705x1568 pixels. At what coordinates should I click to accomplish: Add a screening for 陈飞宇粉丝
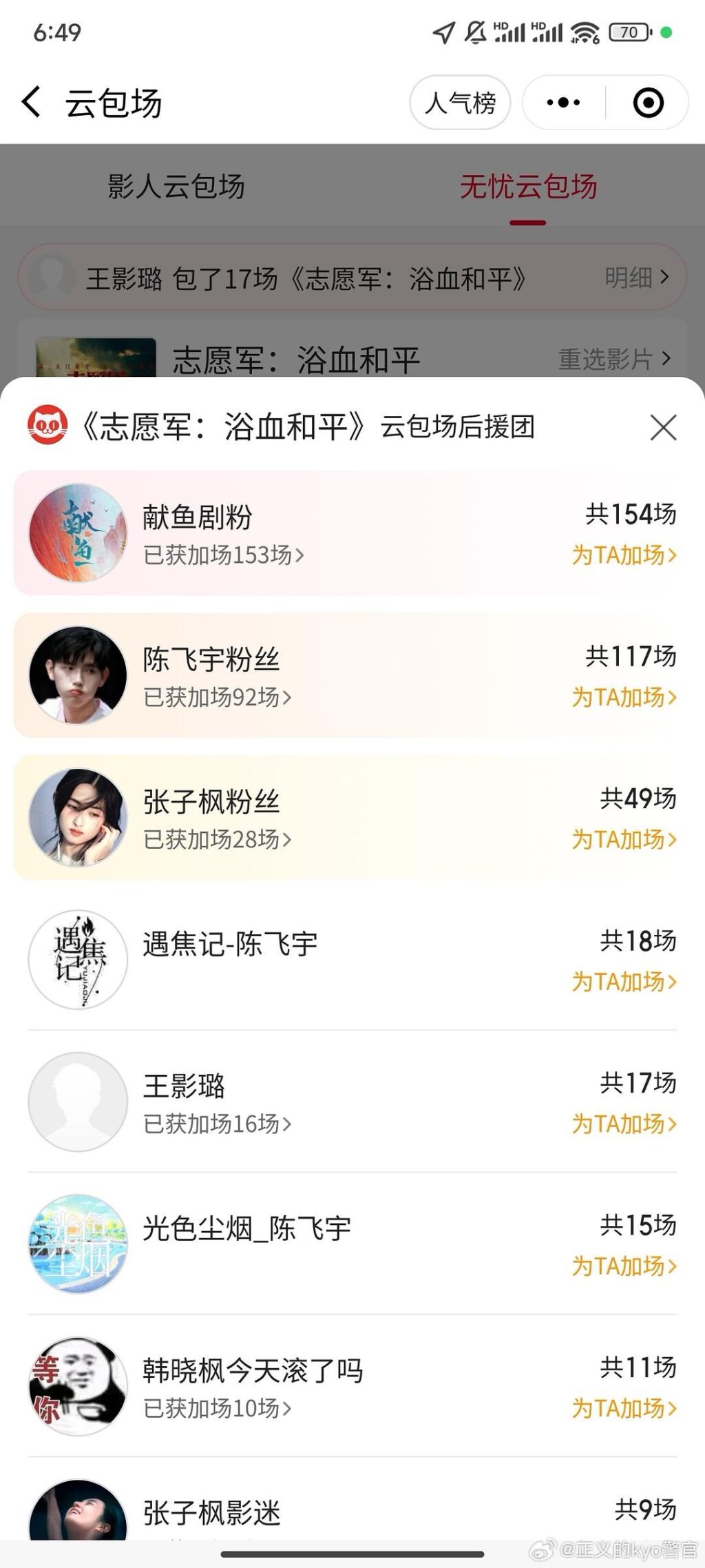624,697
